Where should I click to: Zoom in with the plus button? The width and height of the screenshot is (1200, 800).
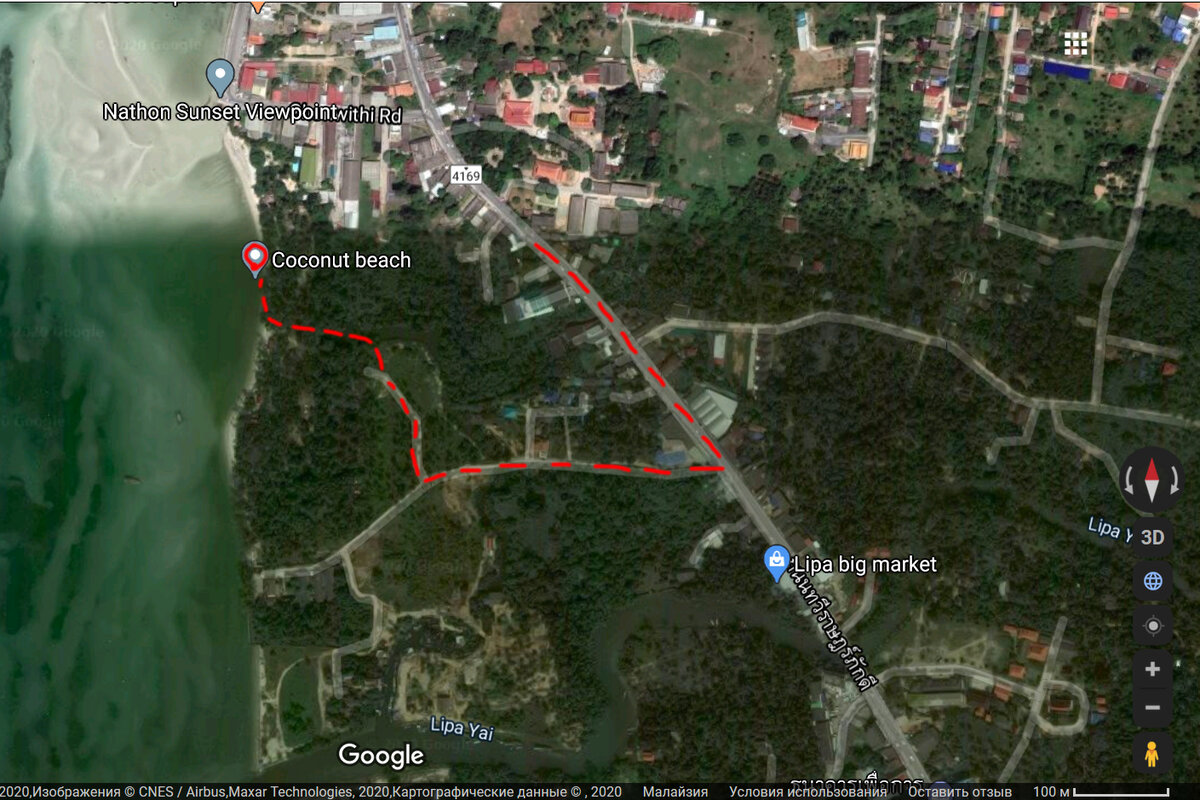tap(1152, 669)
